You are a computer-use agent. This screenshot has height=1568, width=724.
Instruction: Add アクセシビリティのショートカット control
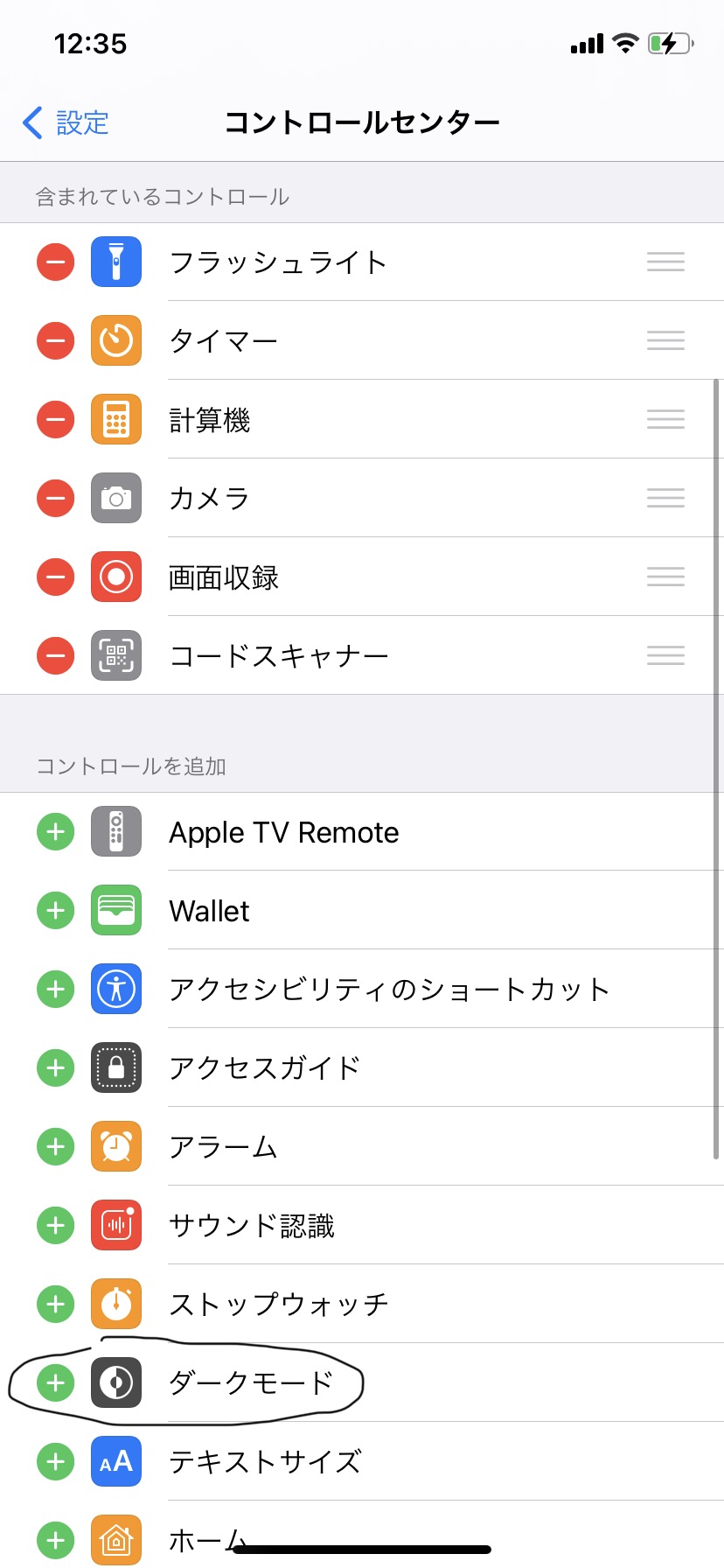click(55, 989)
